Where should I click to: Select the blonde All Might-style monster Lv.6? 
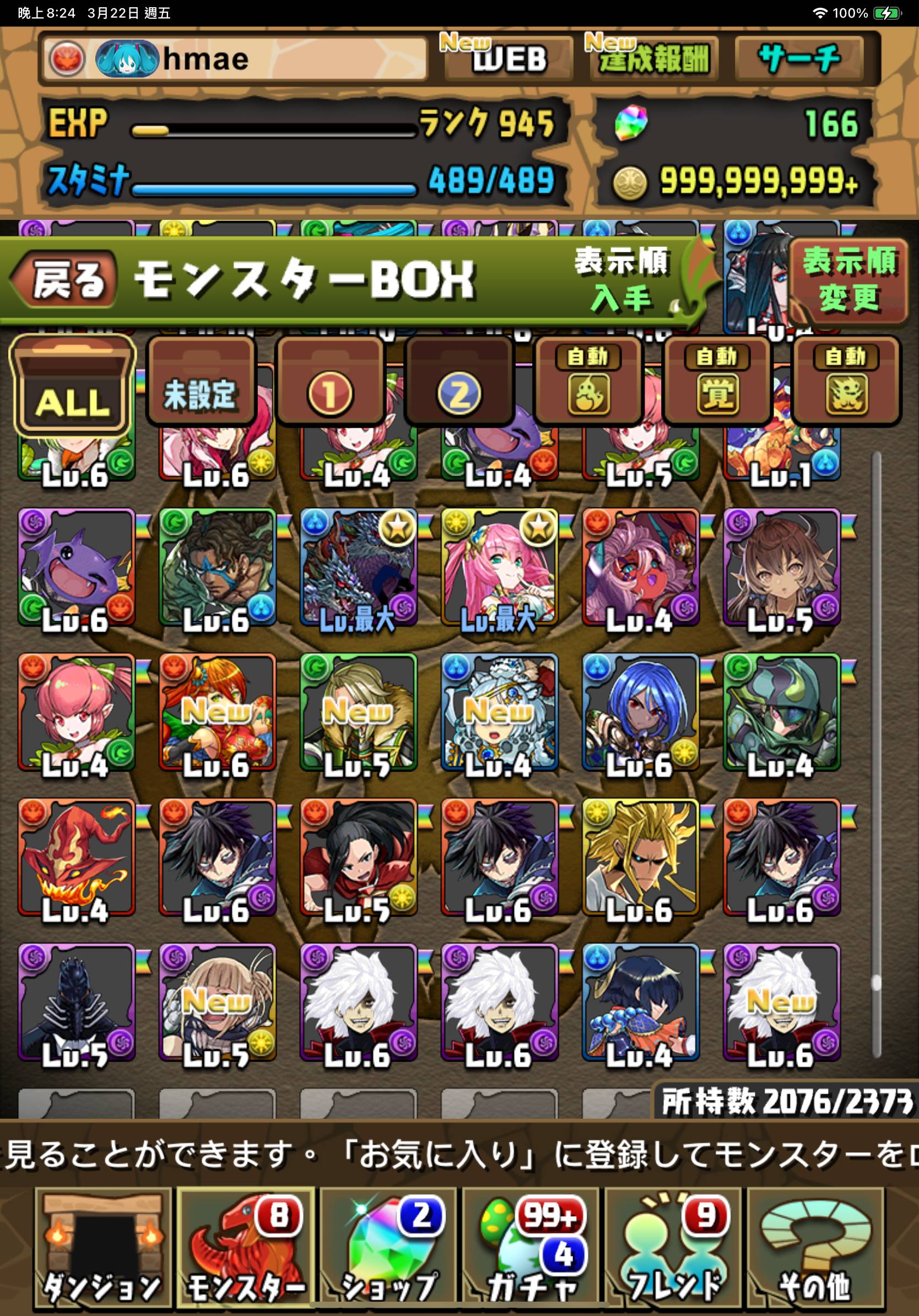click(x=640, y=857)
